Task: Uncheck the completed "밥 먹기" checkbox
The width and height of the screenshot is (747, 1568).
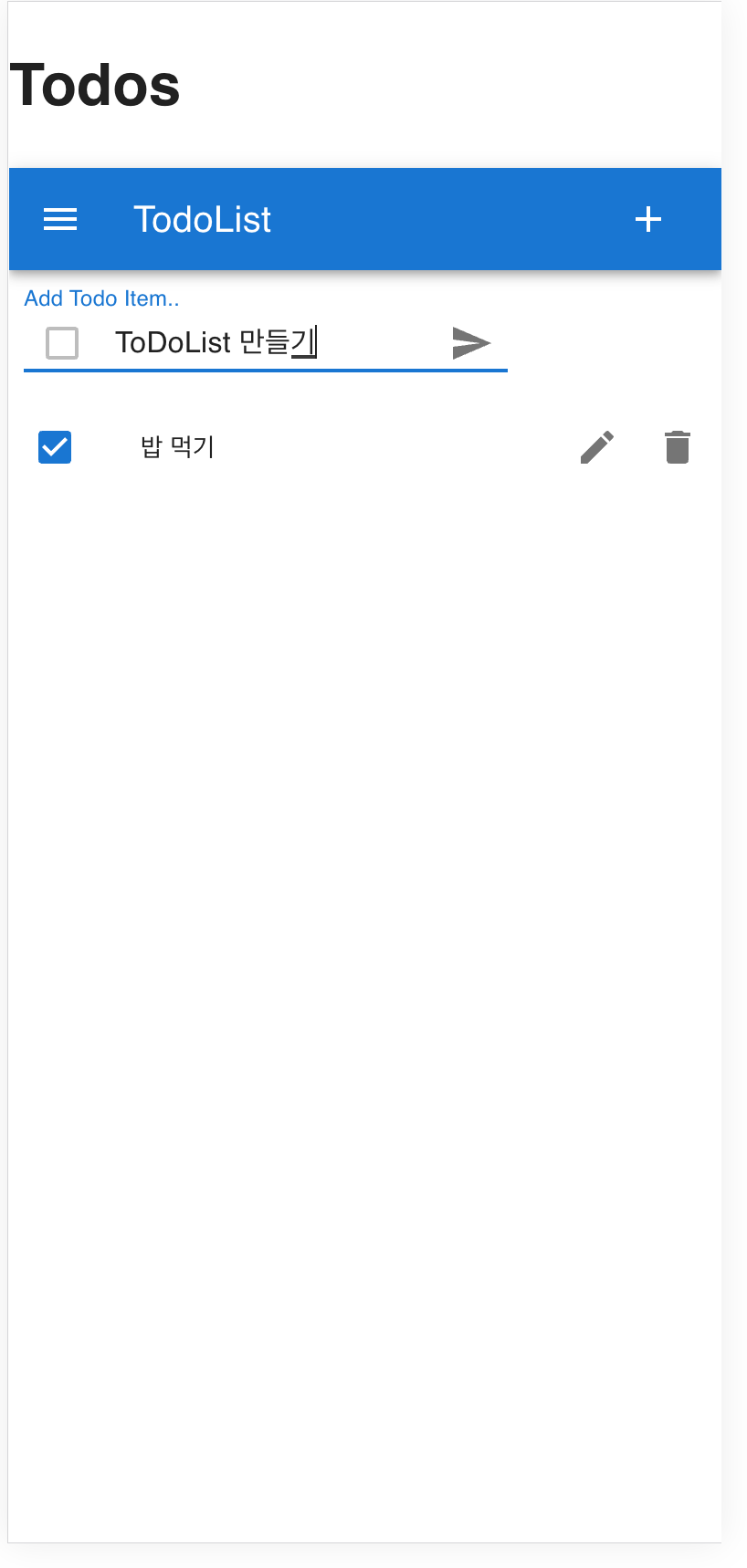Action: click(54, 447)
